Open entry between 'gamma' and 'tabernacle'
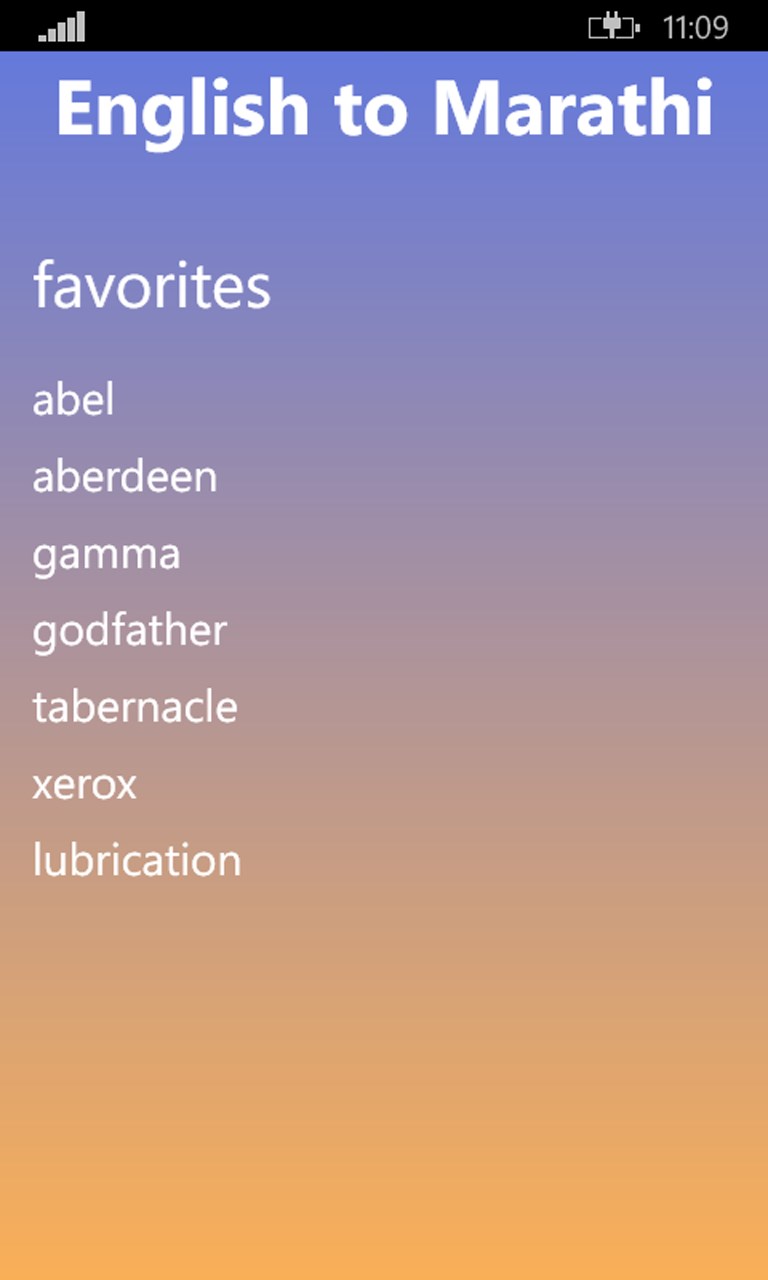The image size is (768, 1280). click(129, 630)
